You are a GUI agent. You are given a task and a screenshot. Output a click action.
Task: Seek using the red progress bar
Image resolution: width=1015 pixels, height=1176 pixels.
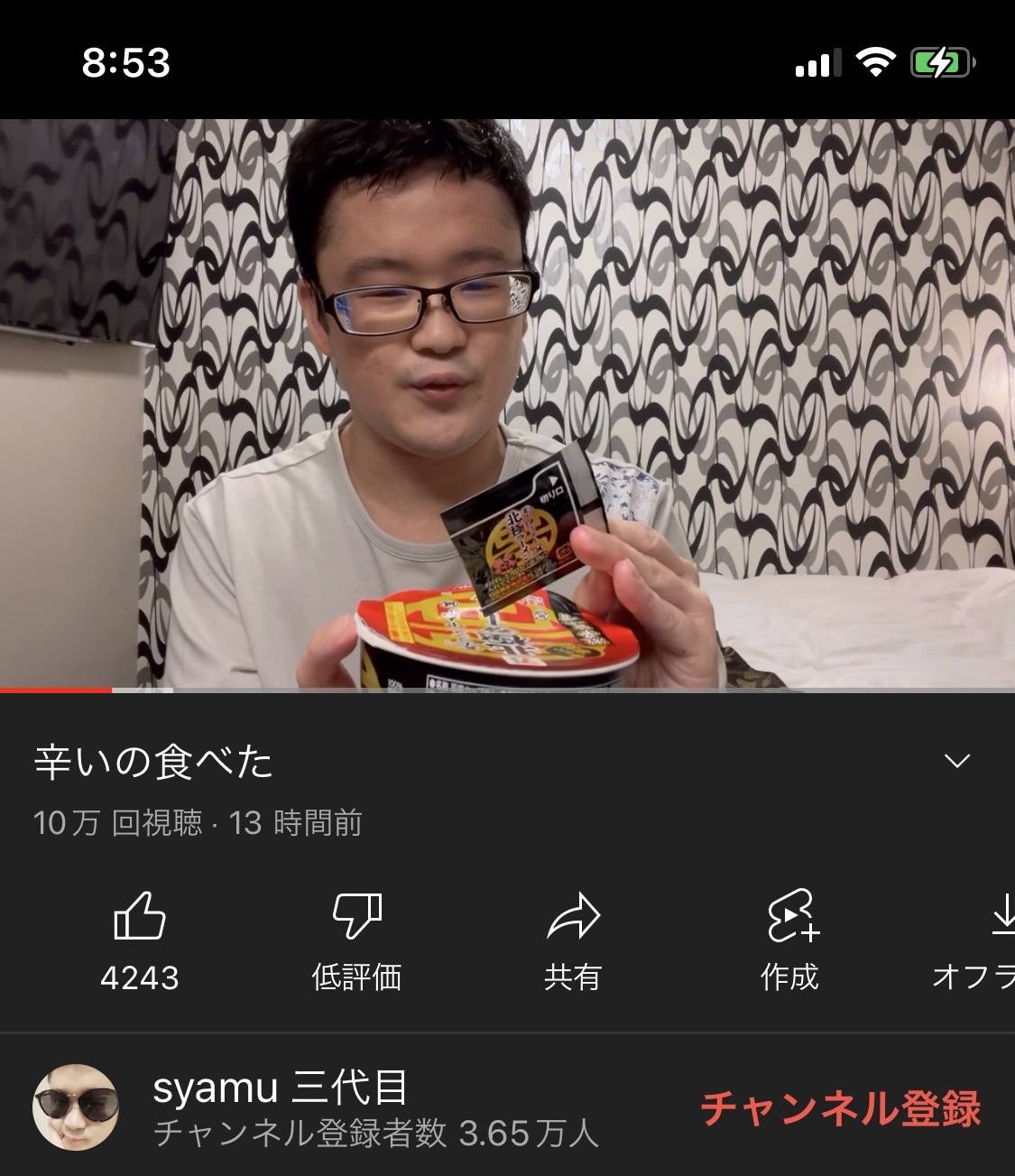(112, 690)
